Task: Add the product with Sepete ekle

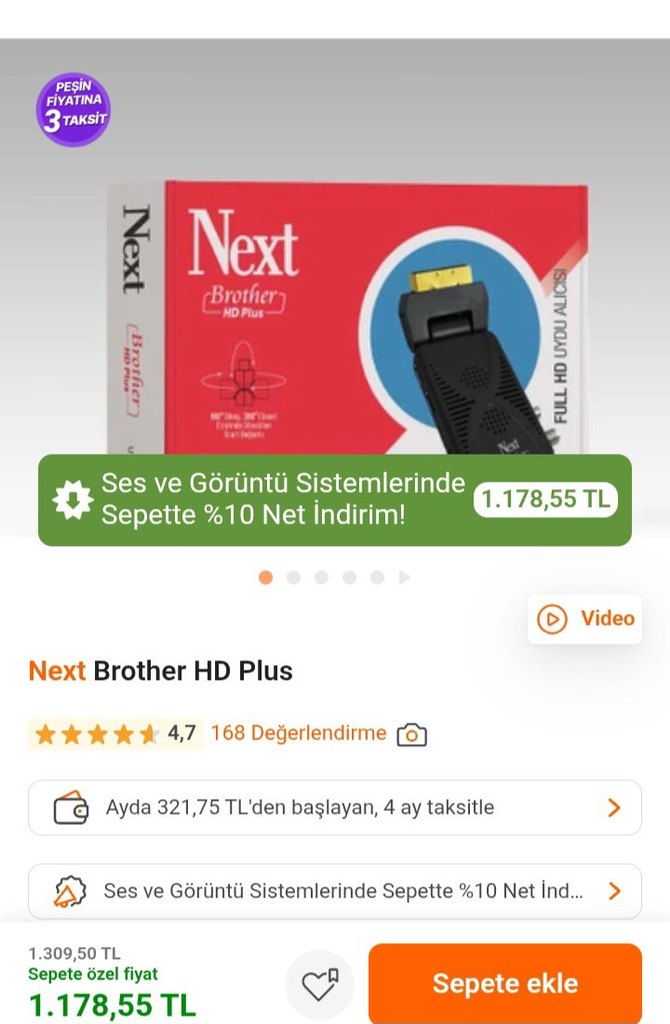Action: coord(505,983)
